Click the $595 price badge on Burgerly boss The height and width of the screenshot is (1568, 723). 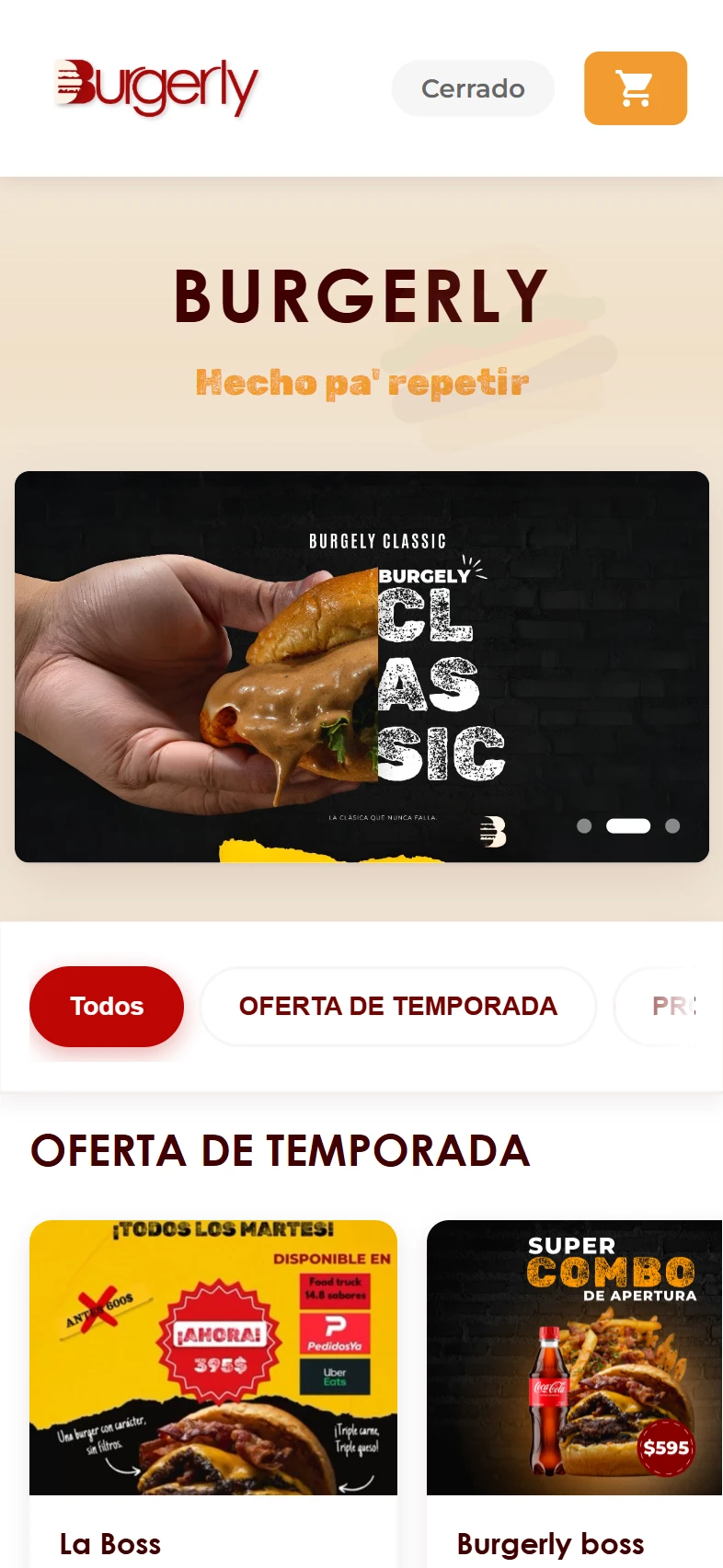coord(665,1447)
